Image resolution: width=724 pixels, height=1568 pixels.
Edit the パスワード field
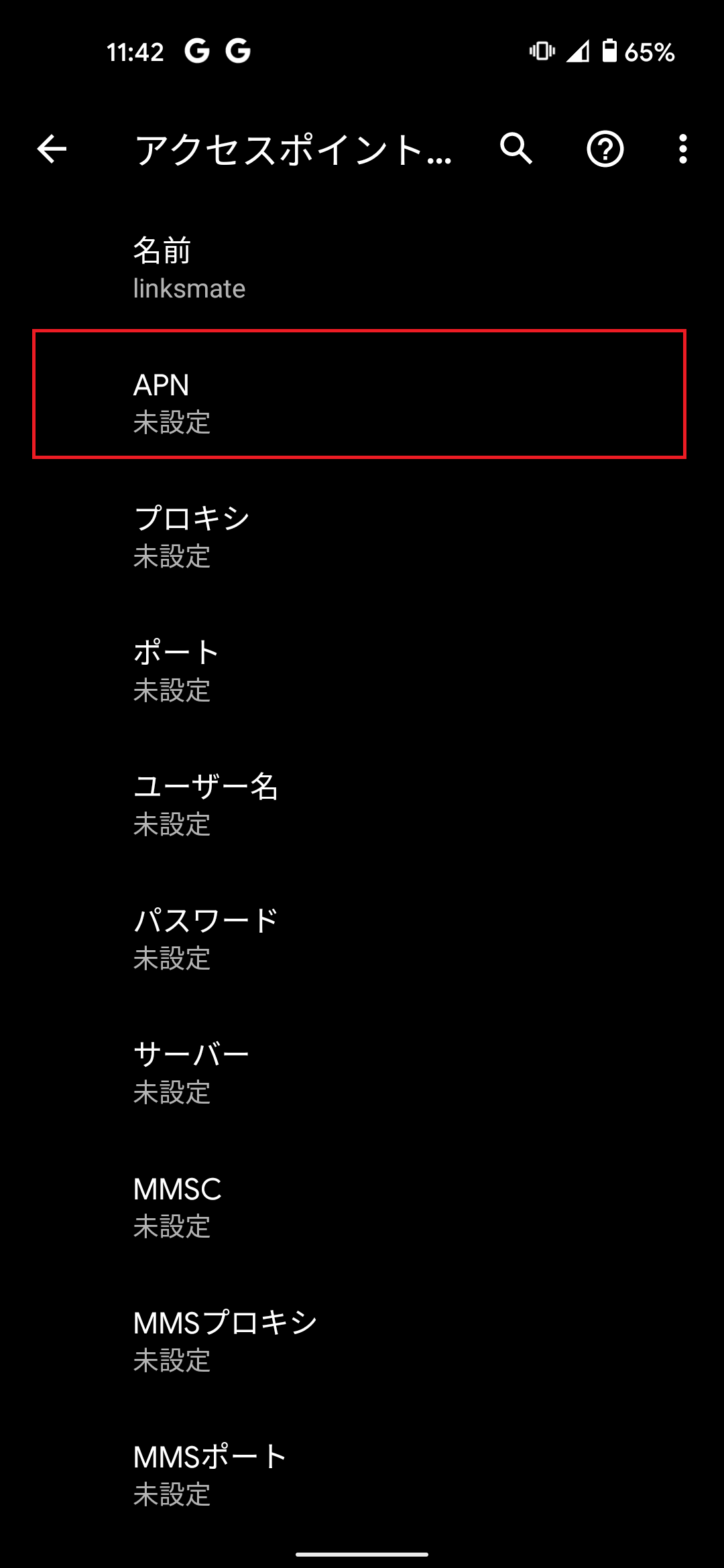[x=362, y=938]
